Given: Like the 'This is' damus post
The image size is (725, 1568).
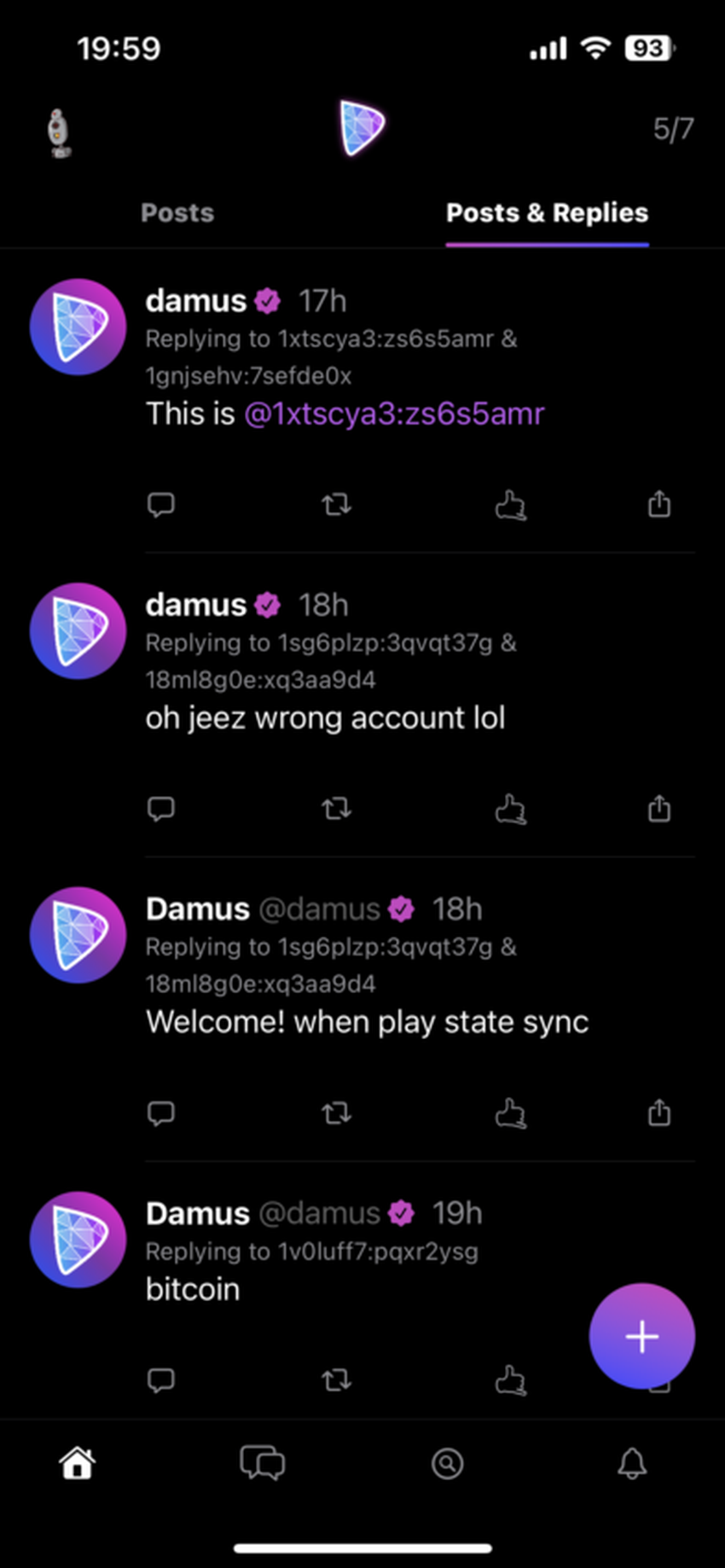Looking at the screenshot, I should (510, 504).
